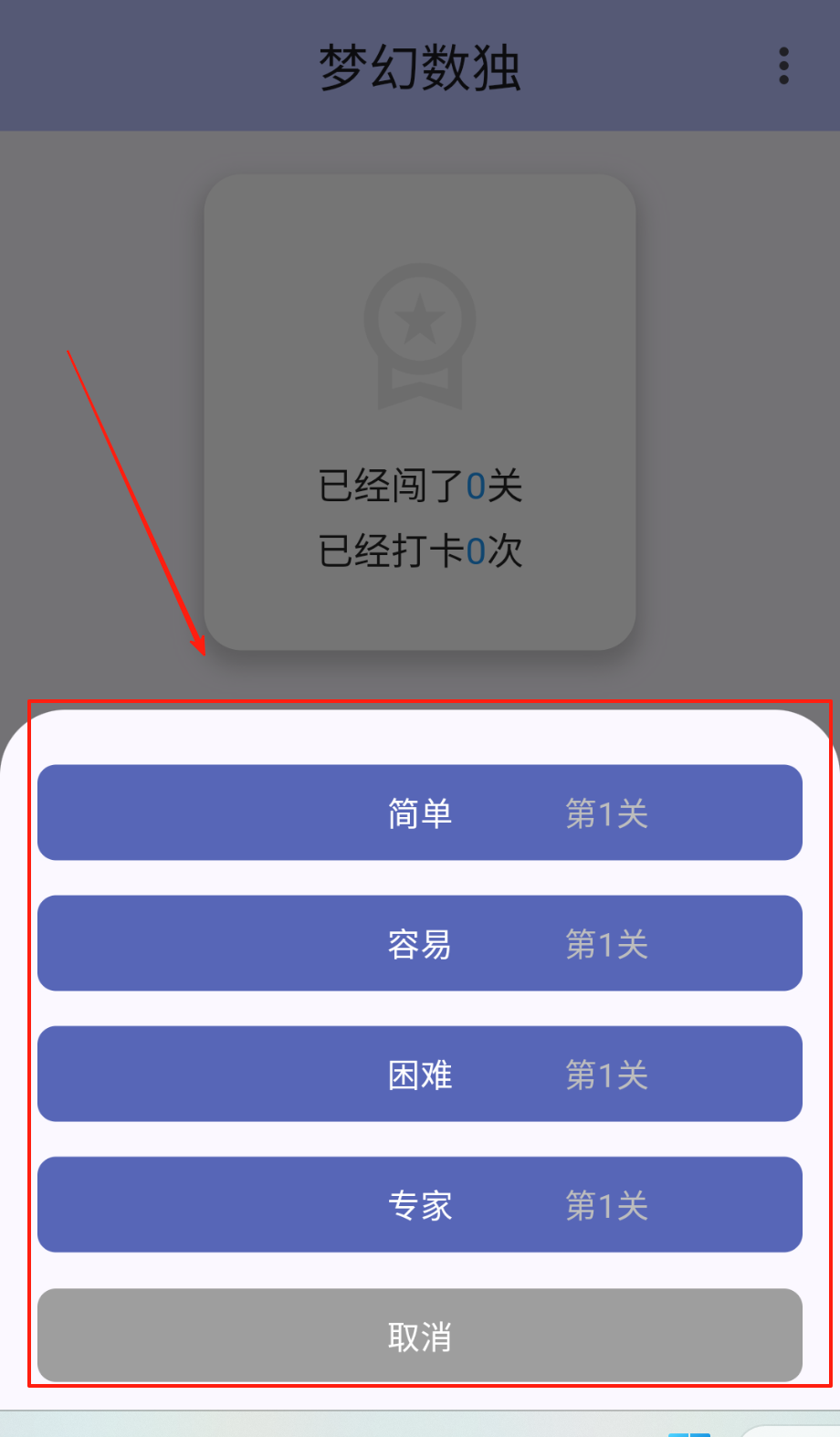Viewport: 840px width, 1437px height.
Task: Choose the 容易 difficulty option
Action: coord(419,943)
